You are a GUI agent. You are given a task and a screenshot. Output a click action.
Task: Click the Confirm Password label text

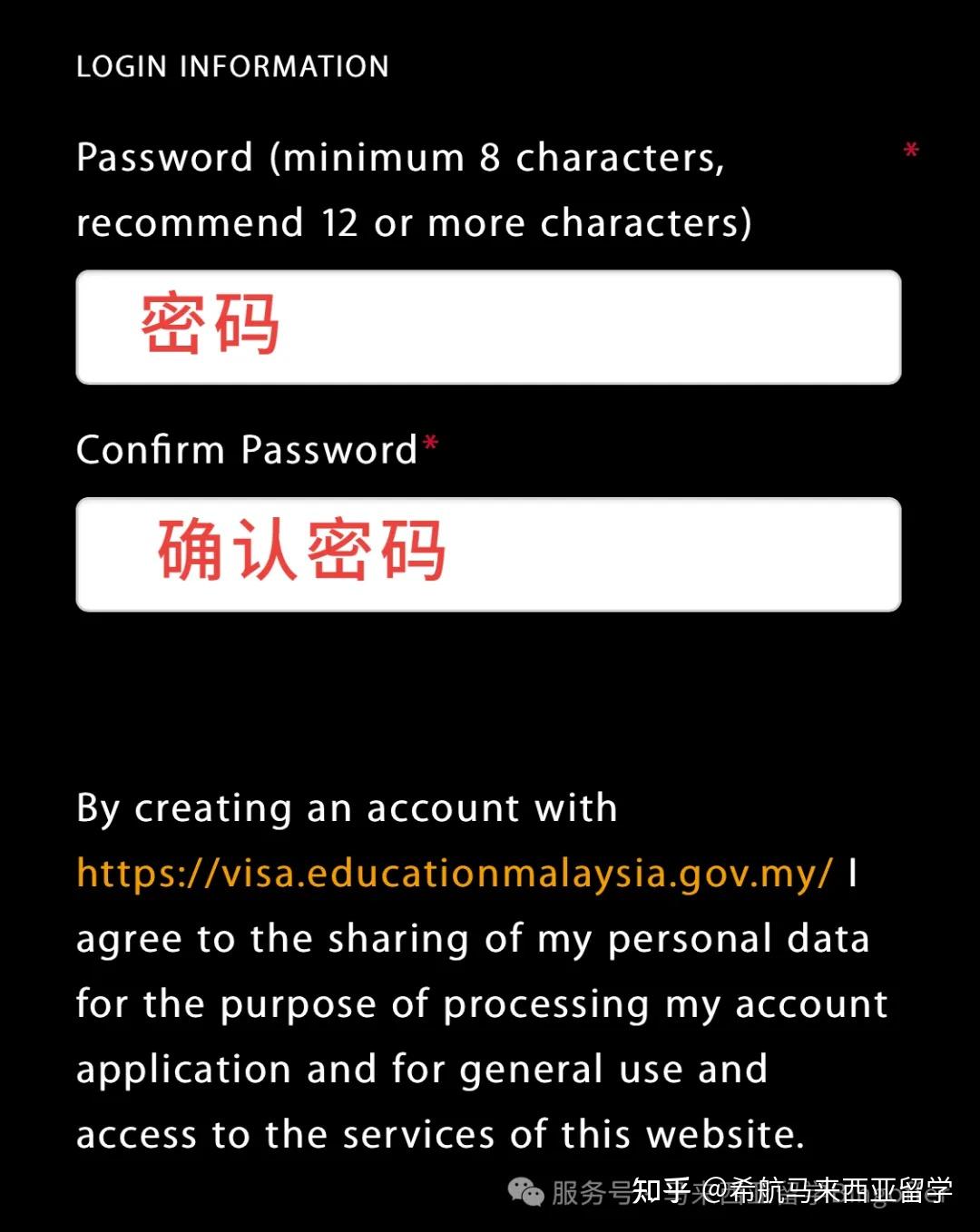pos(247,448)
